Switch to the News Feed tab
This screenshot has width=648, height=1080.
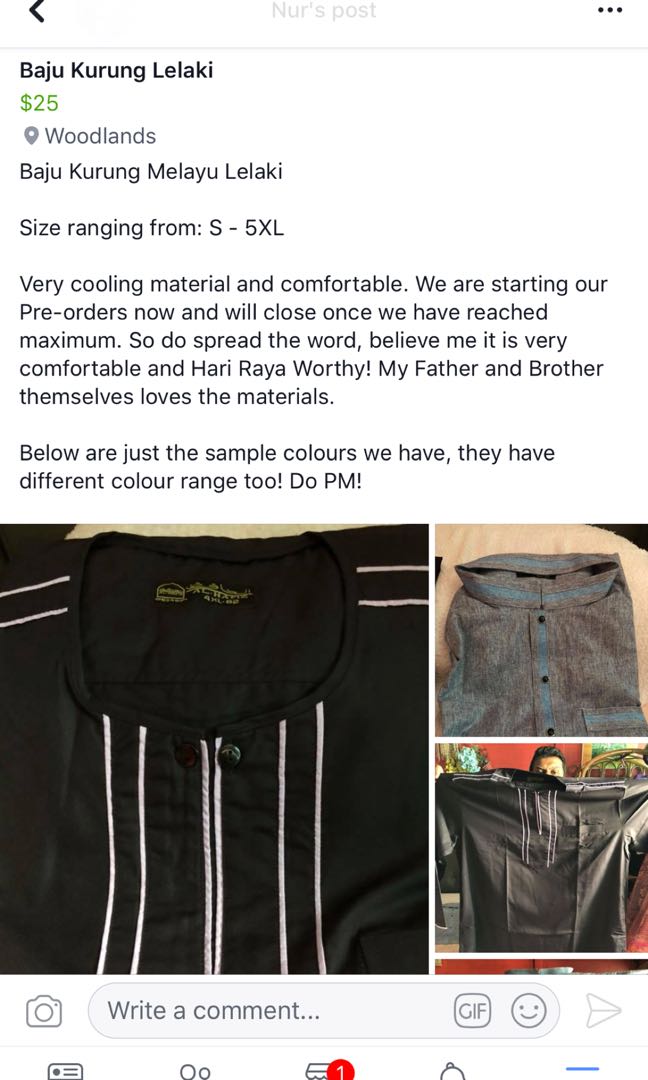tap(66, 1070)
